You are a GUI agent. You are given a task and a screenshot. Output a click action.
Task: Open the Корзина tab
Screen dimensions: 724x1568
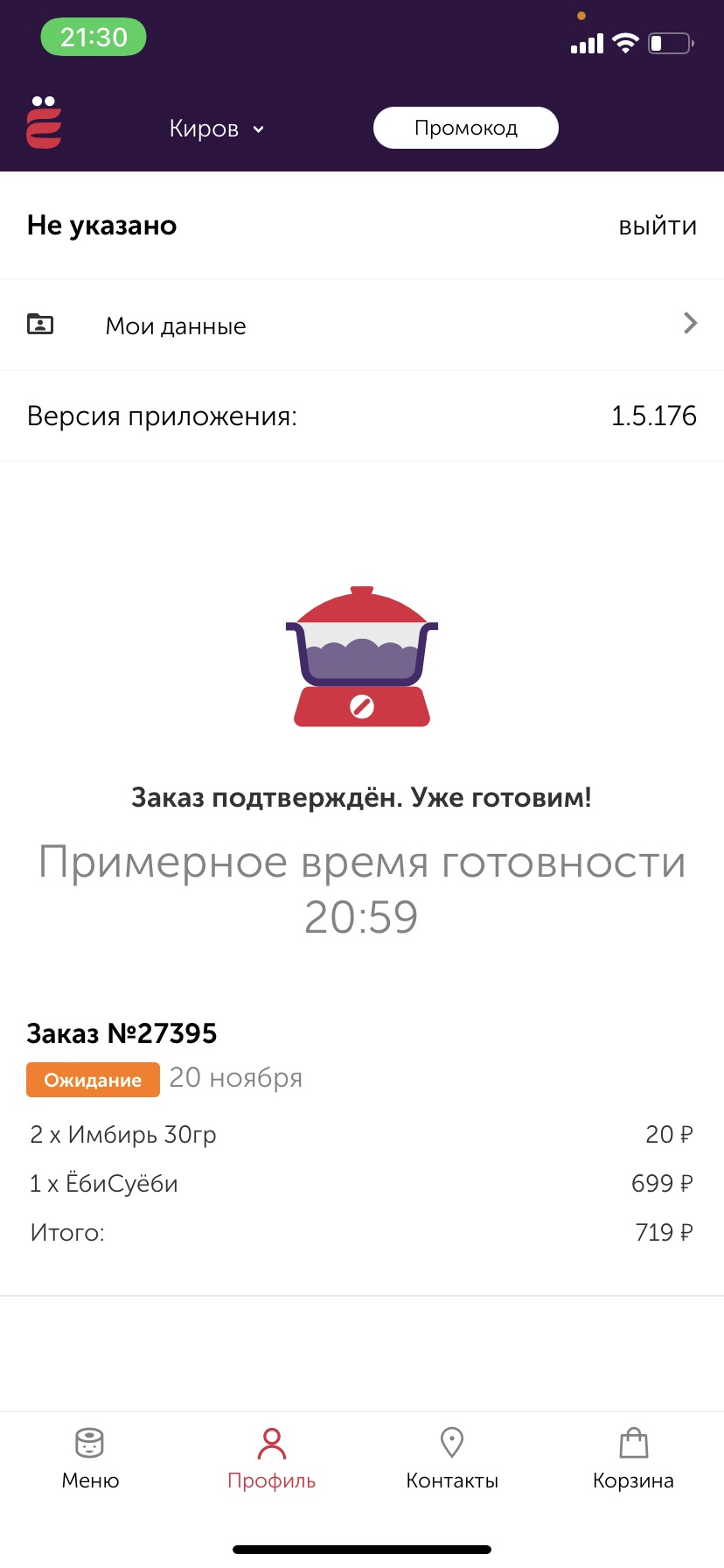coord(633,1458)
